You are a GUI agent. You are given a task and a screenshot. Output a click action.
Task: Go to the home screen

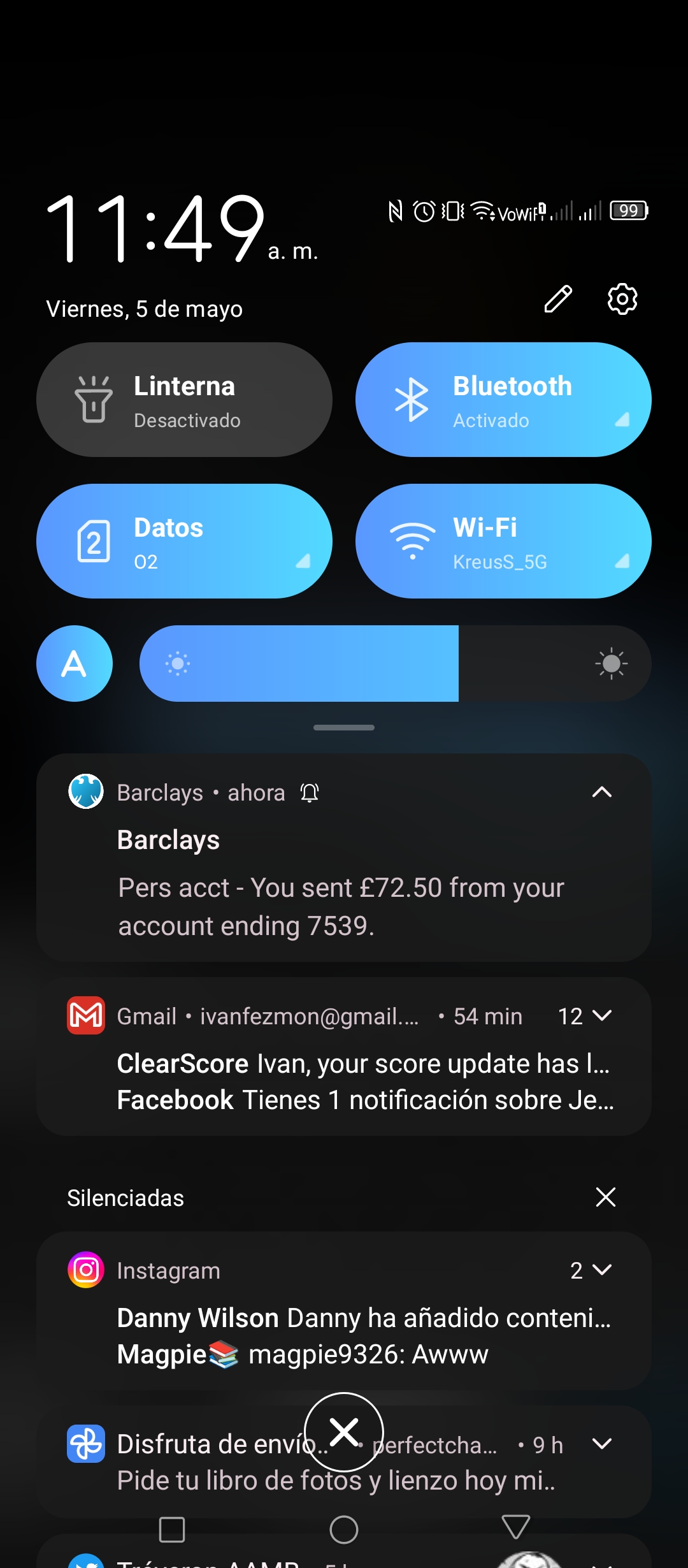click(344, 1529)
